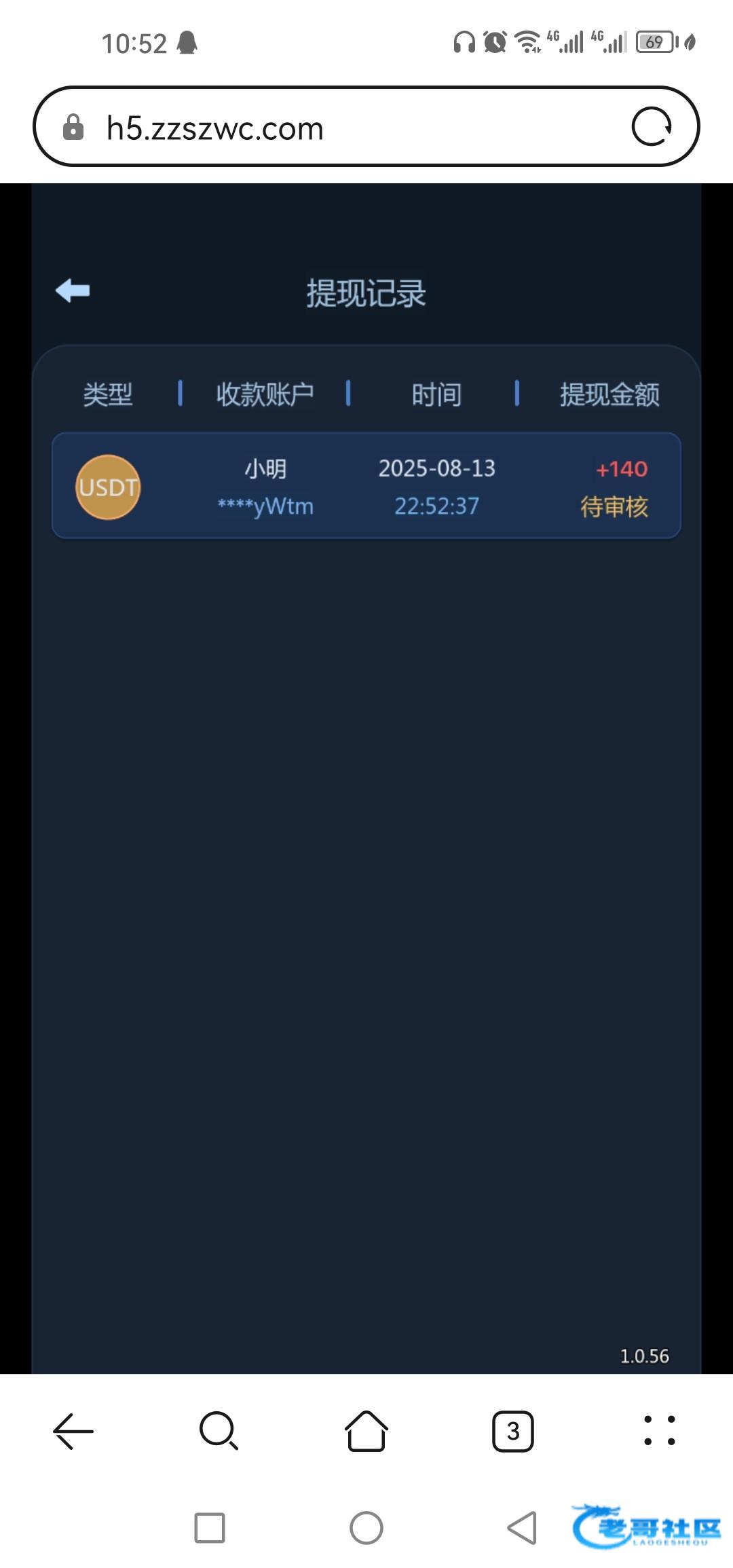Go to the browser home page

[366, 1432]
